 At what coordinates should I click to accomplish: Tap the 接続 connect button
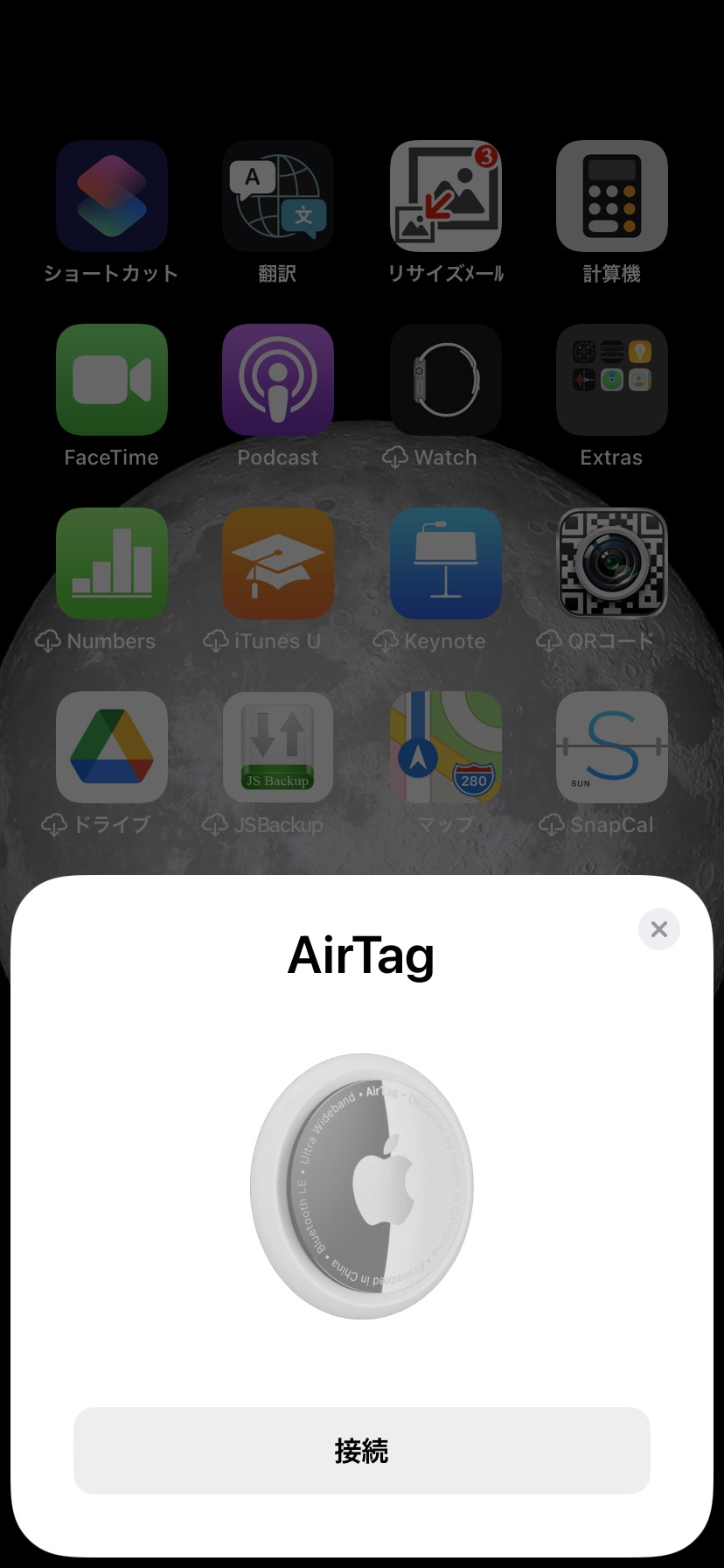pos(361,1450)
